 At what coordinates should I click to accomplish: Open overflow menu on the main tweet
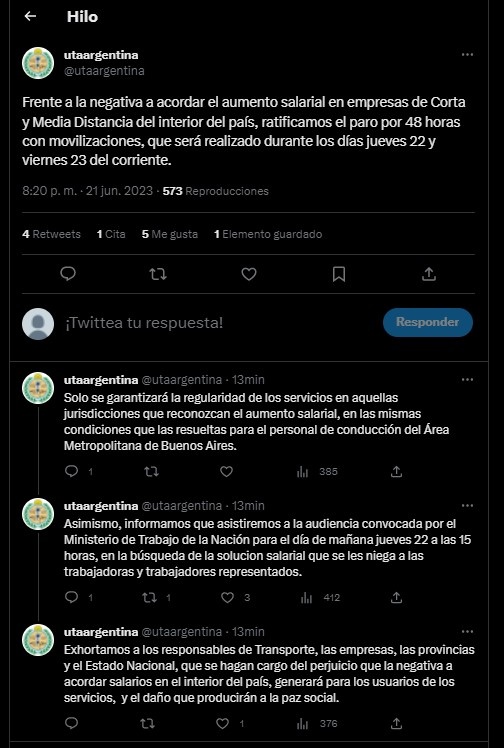[467, 54]
